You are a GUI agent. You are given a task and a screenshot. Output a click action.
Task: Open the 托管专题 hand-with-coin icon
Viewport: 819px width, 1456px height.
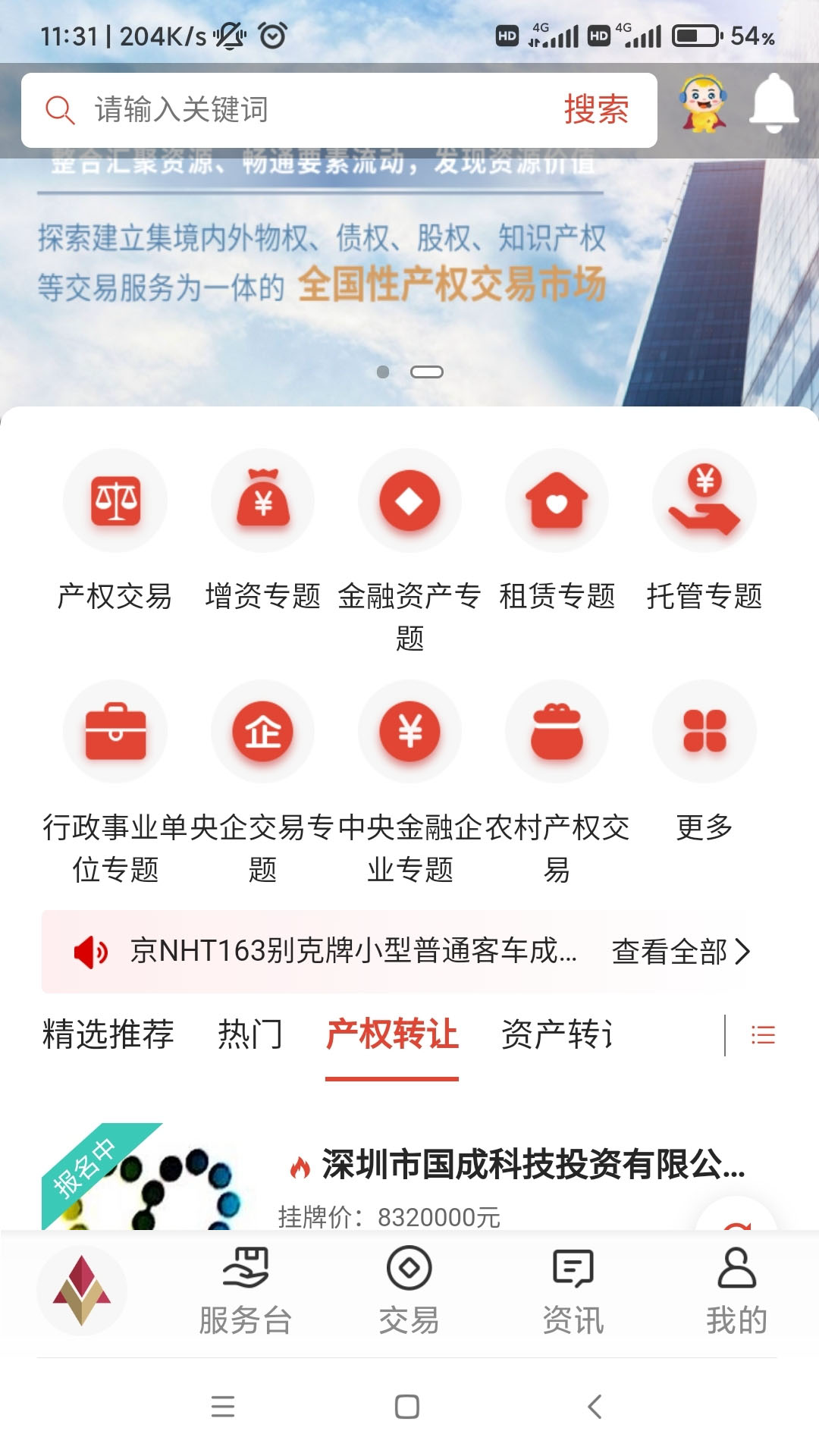tap(704, 500)
